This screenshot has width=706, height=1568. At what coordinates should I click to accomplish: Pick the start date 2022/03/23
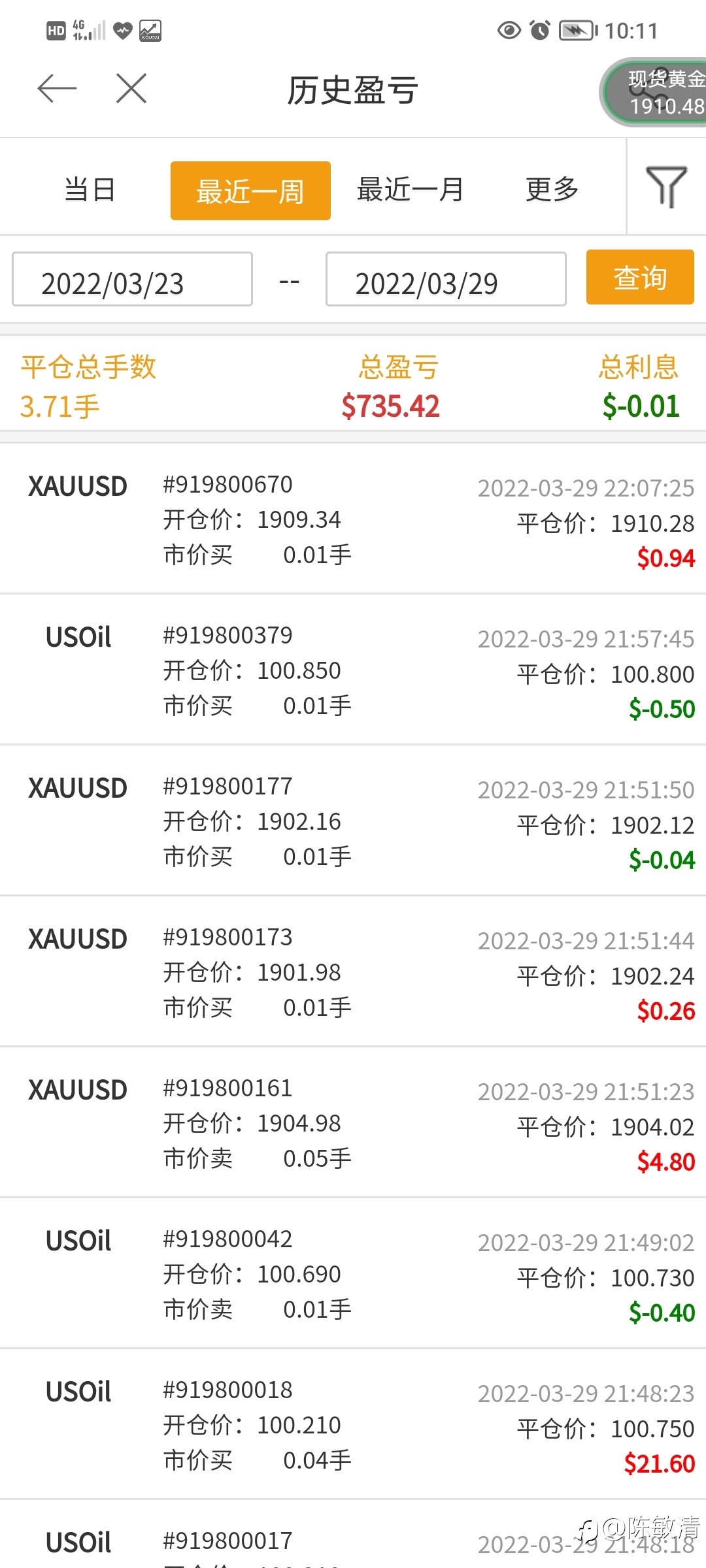[132, 280]
